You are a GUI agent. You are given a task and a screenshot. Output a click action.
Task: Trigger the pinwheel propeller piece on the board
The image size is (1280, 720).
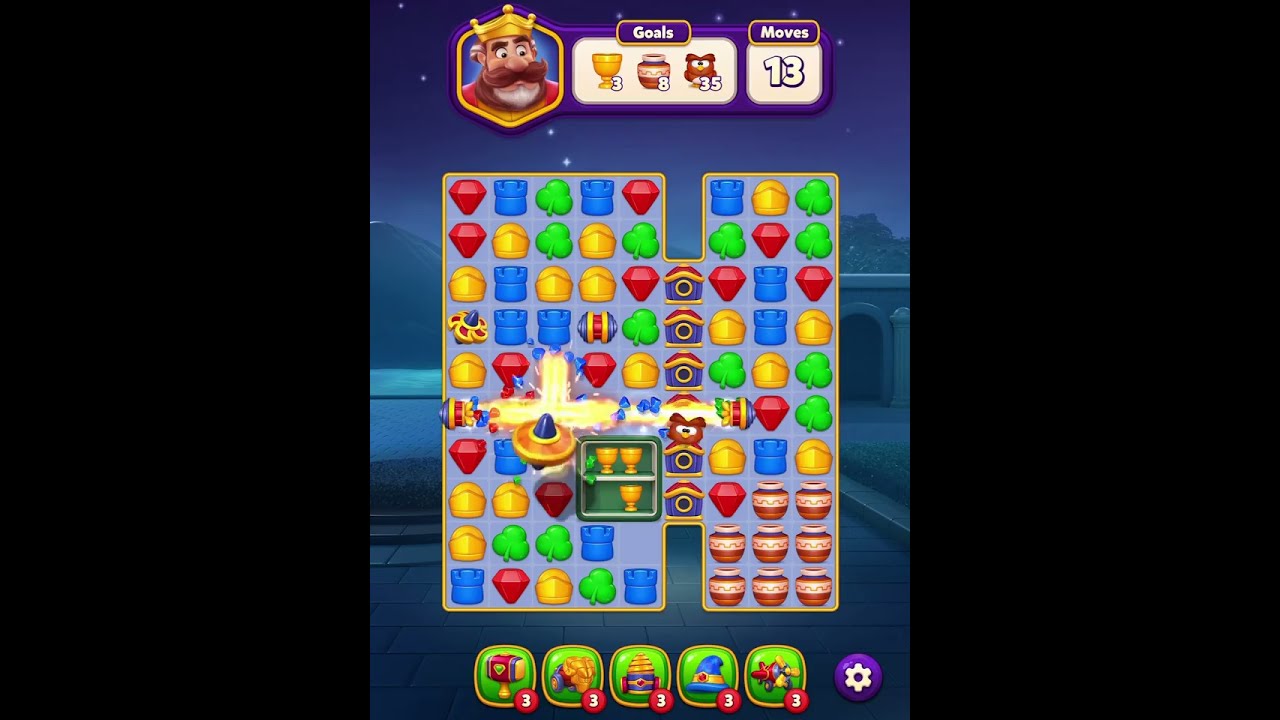pos(467,326)
